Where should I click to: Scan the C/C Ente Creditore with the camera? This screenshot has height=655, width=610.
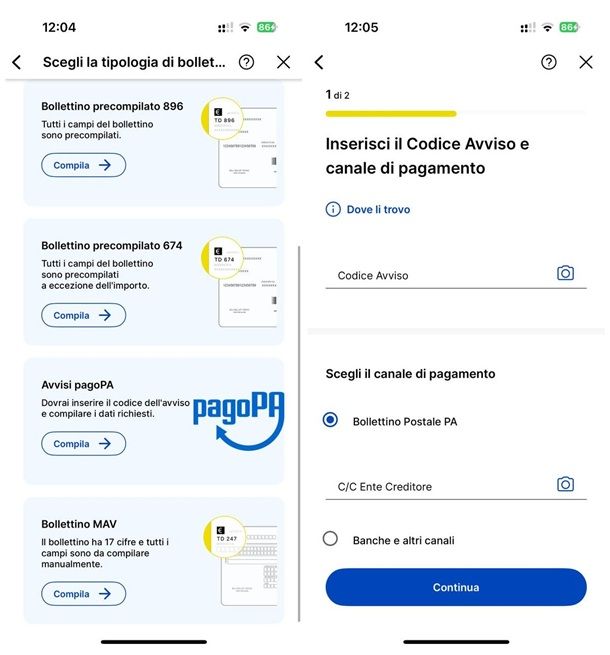tap(565, 484)
